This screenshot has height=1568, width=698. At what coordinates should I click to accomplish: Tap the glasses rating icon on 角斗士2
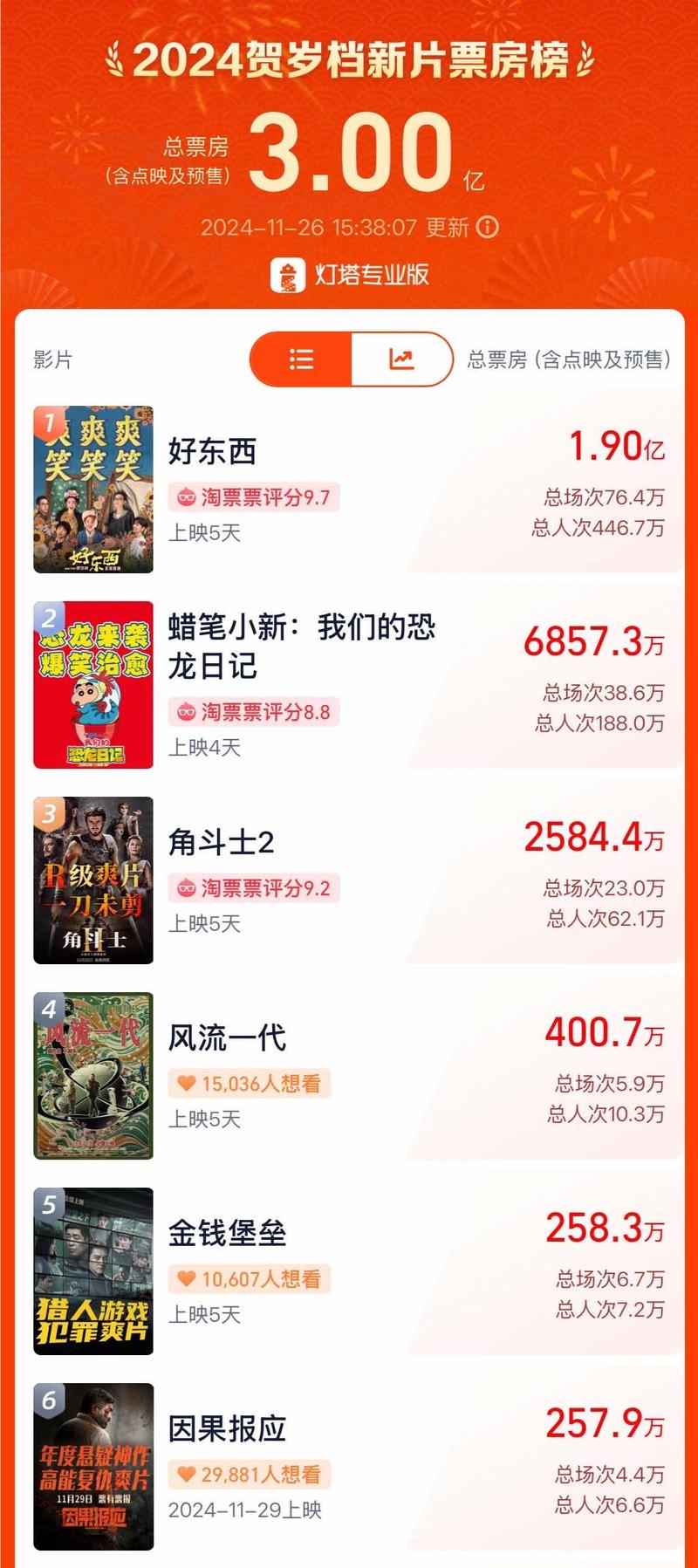(187, 886)
